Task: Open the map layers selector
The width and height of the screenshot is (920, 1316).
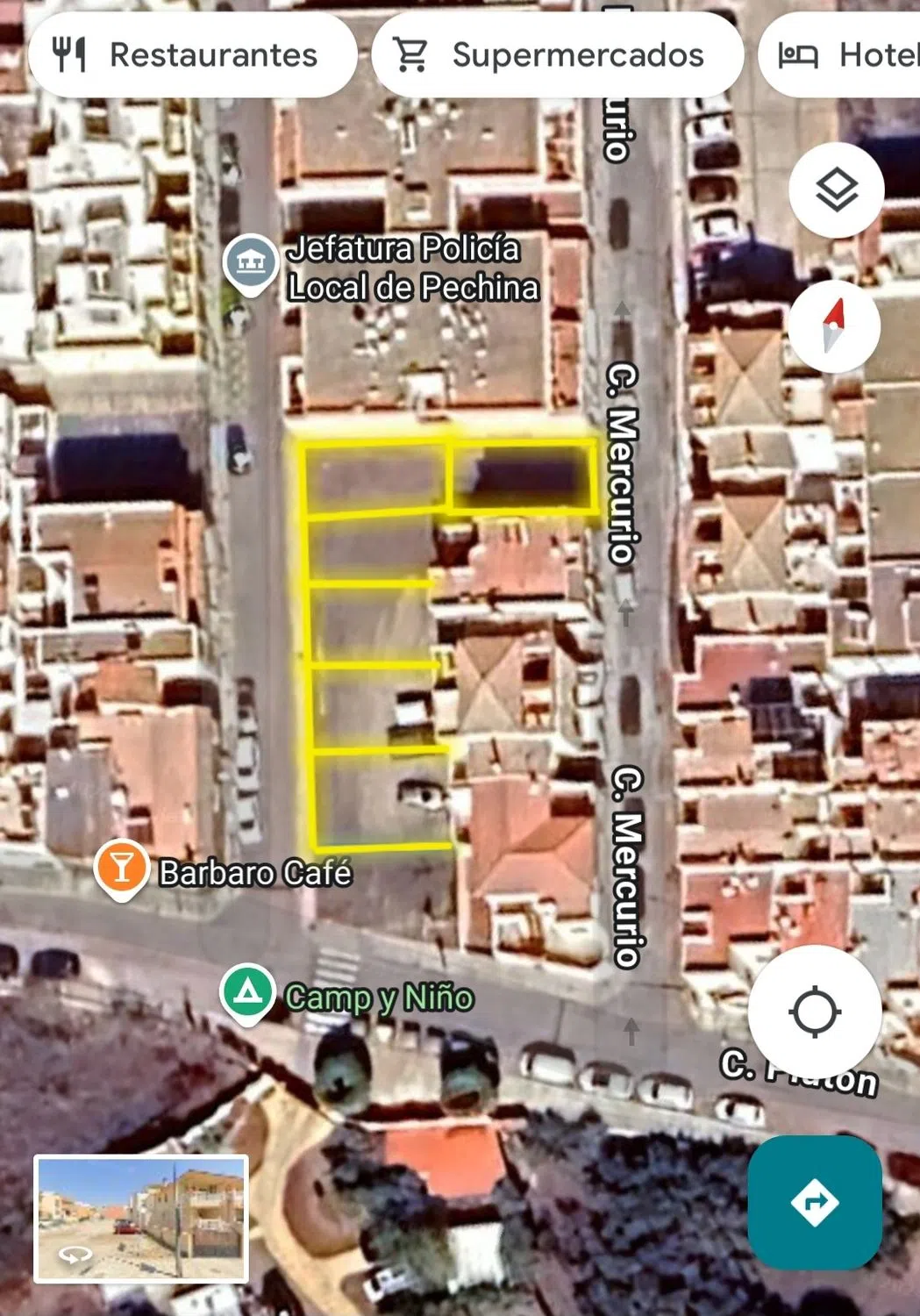Action: pos(836,190)
